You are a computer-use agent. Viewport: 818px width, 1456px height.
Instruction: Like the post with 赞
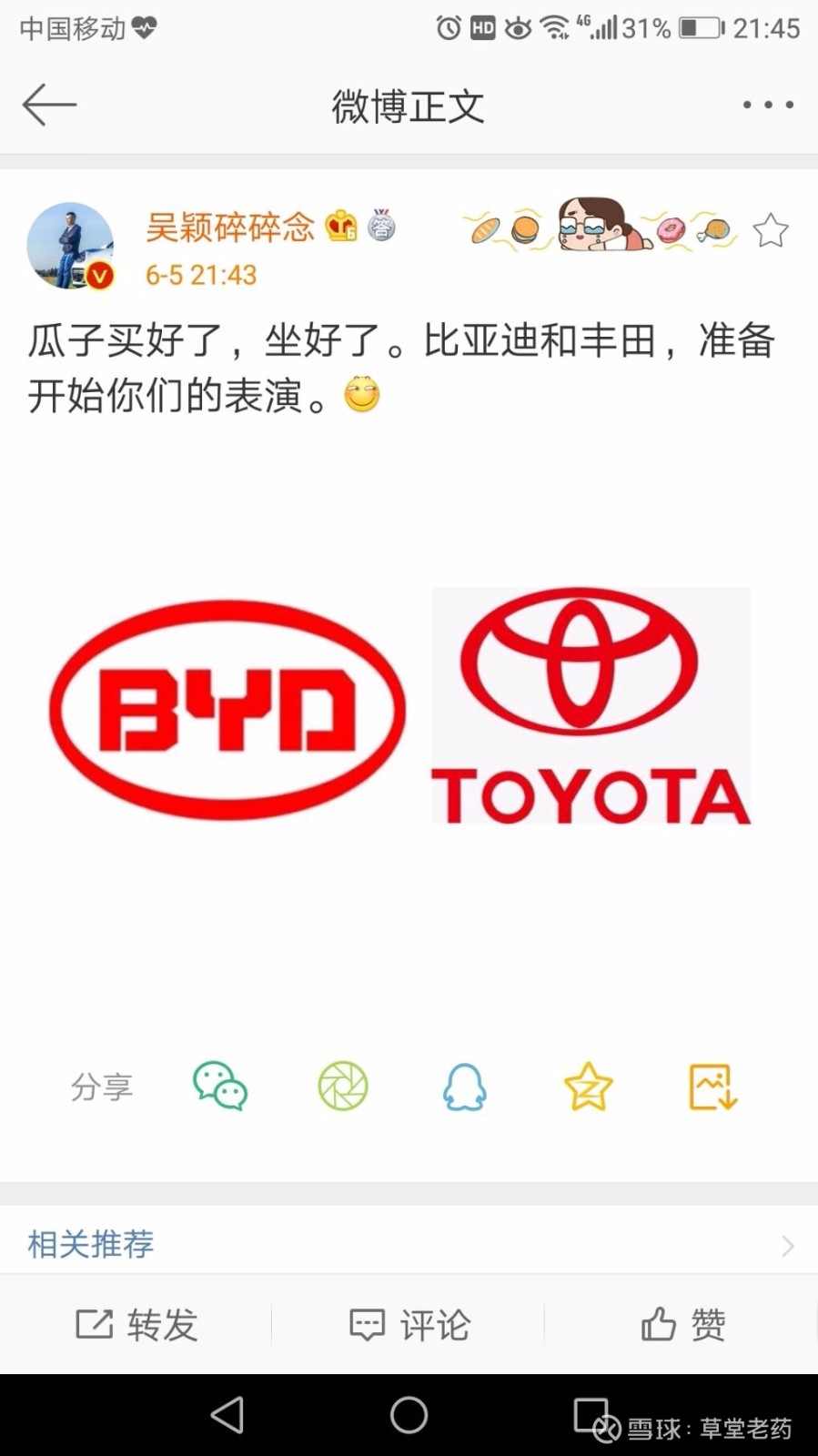pos(682,1325)
